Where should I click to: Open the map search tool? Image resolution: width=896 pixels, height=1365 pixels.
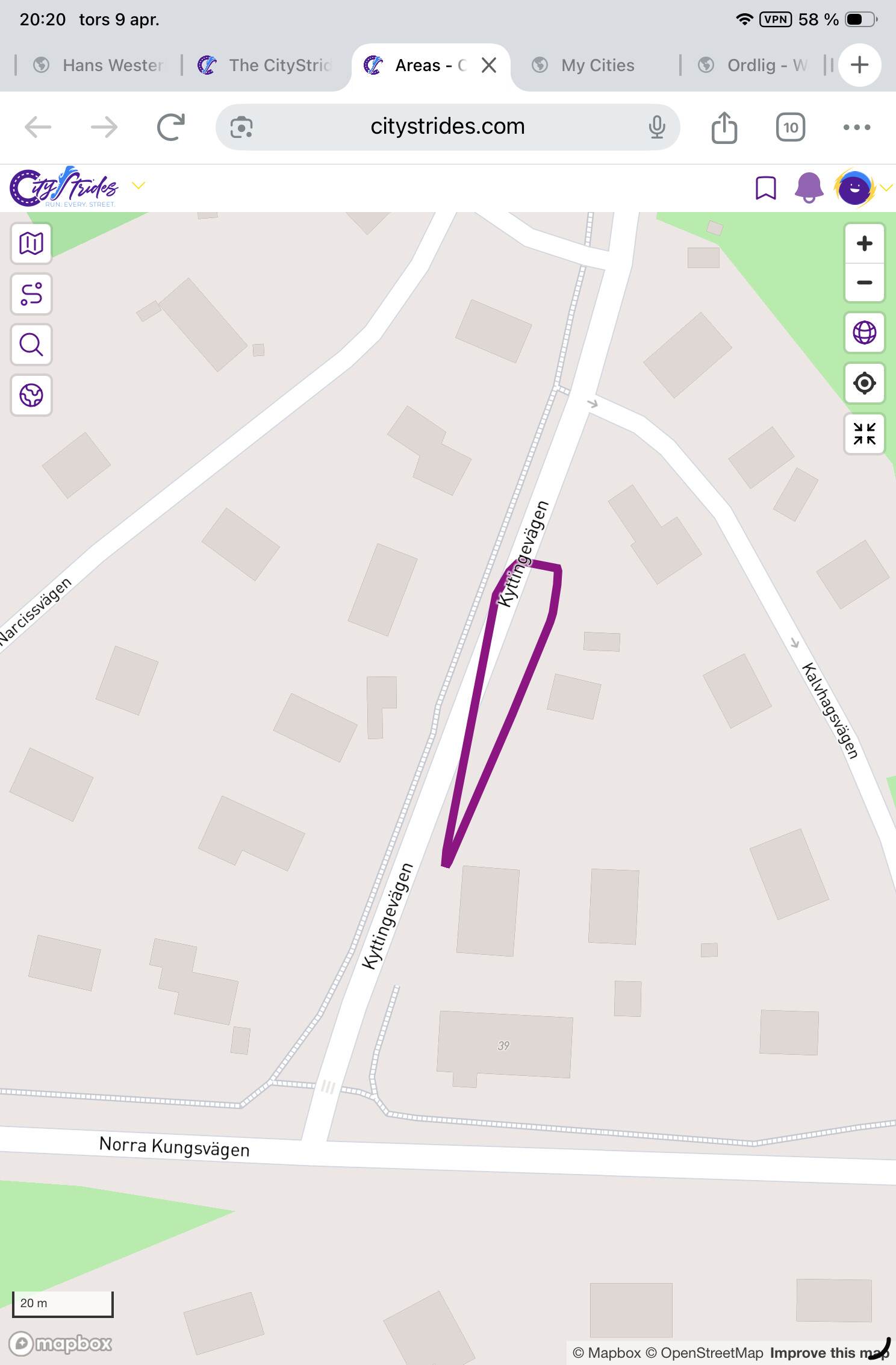pyautogui.click(x=31, y=345)
